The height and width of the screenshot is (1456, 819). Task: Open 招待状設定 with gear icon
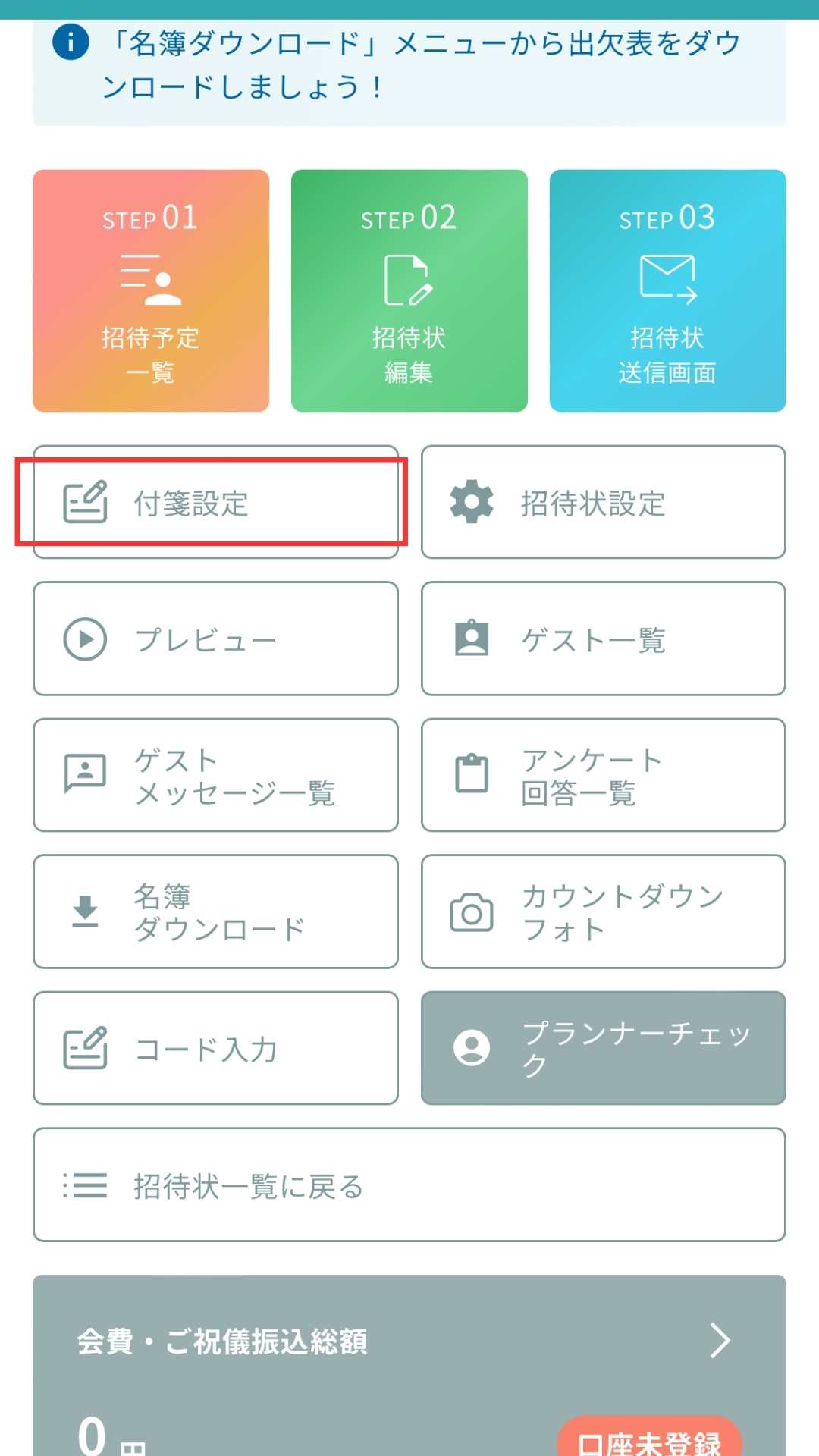pos(603,503)
